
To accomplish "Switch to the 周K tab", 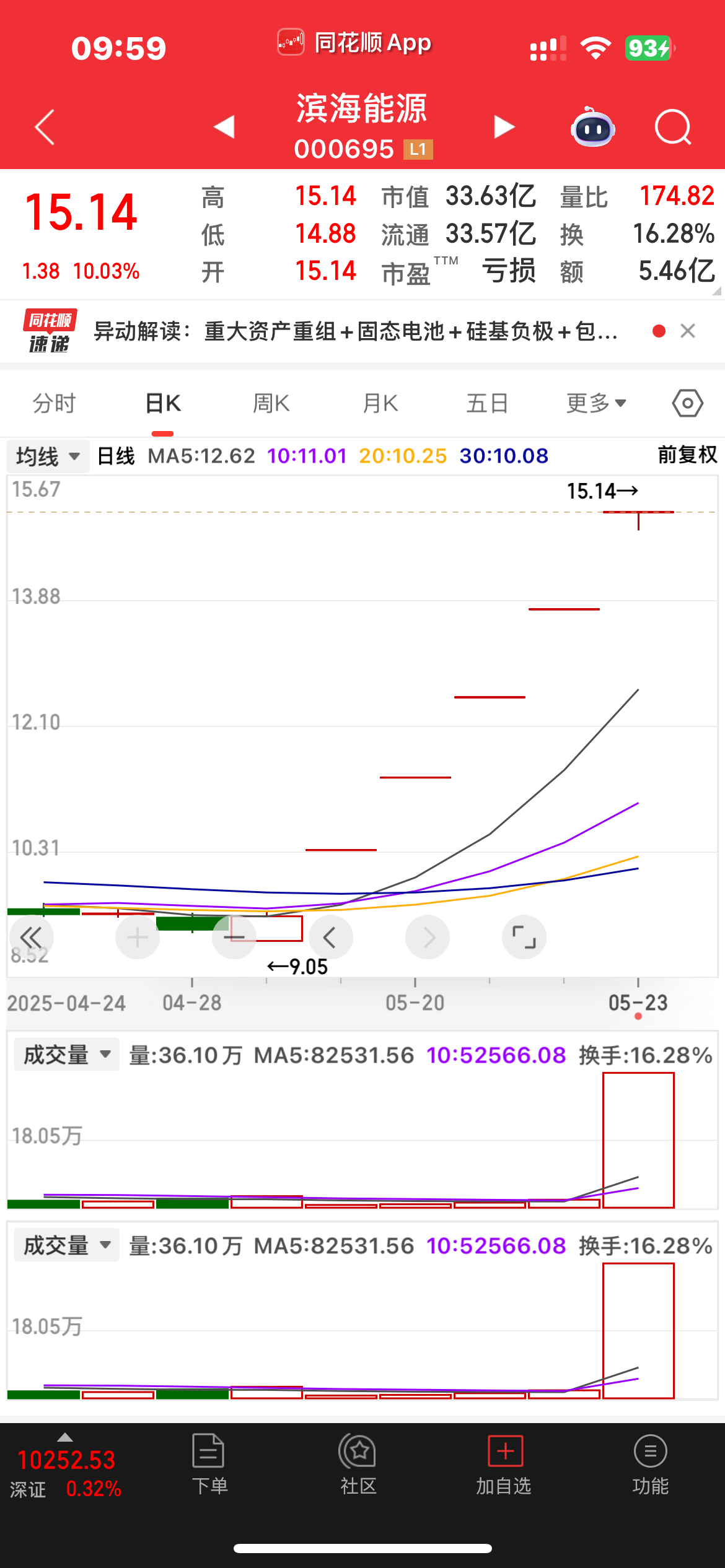I will coord(271,404).
